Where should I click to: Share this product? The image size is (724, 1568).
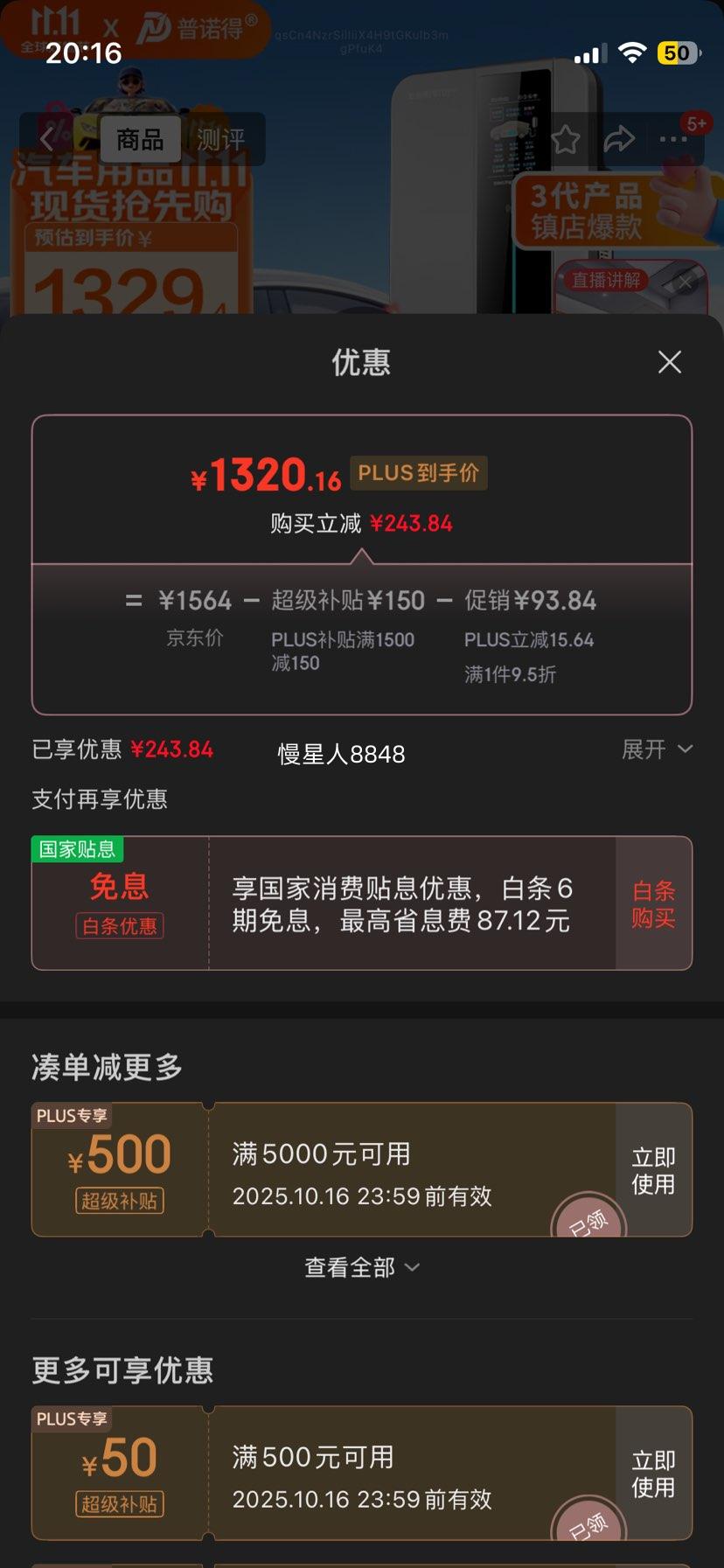point(619,139)
